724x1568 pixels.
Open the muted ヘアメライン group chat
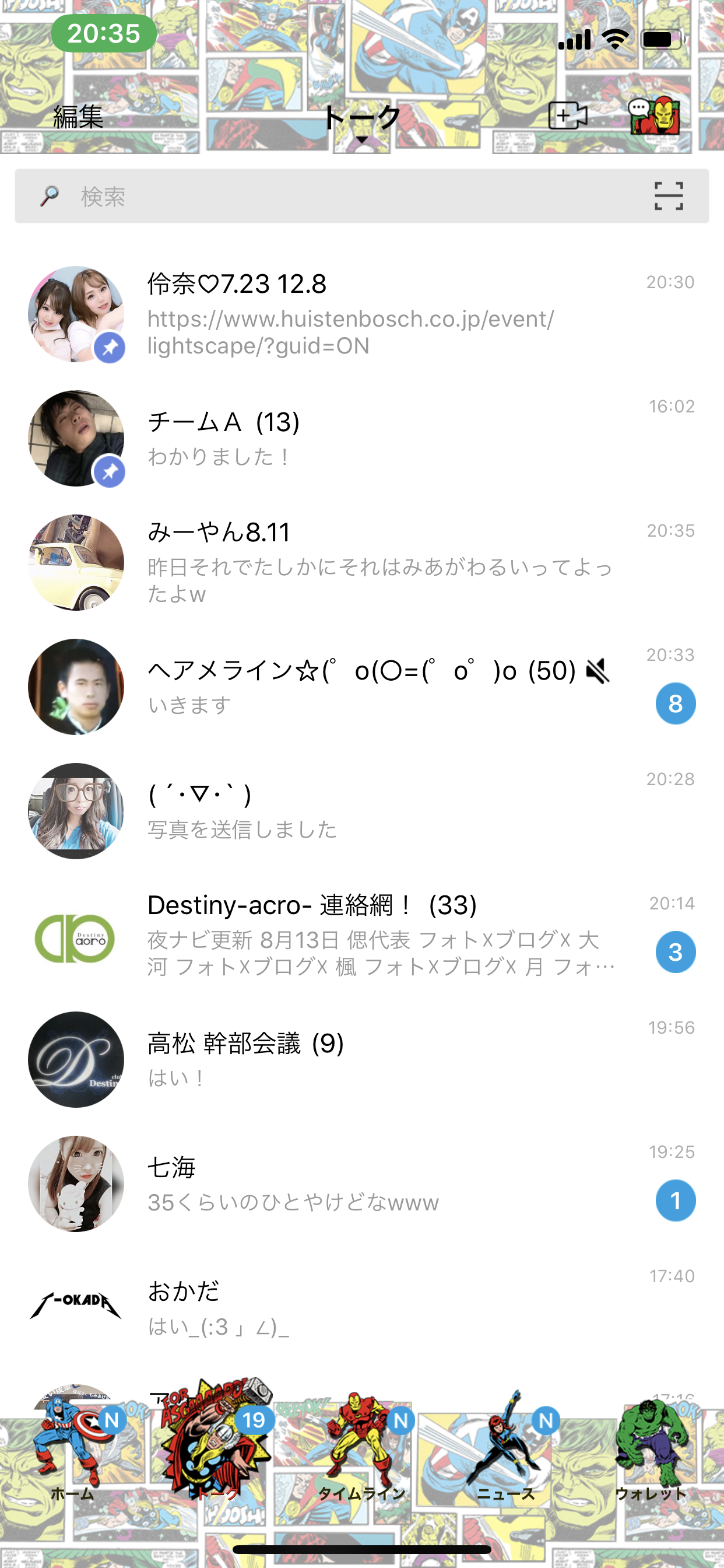pyautogui.click(x=362, y=687)
